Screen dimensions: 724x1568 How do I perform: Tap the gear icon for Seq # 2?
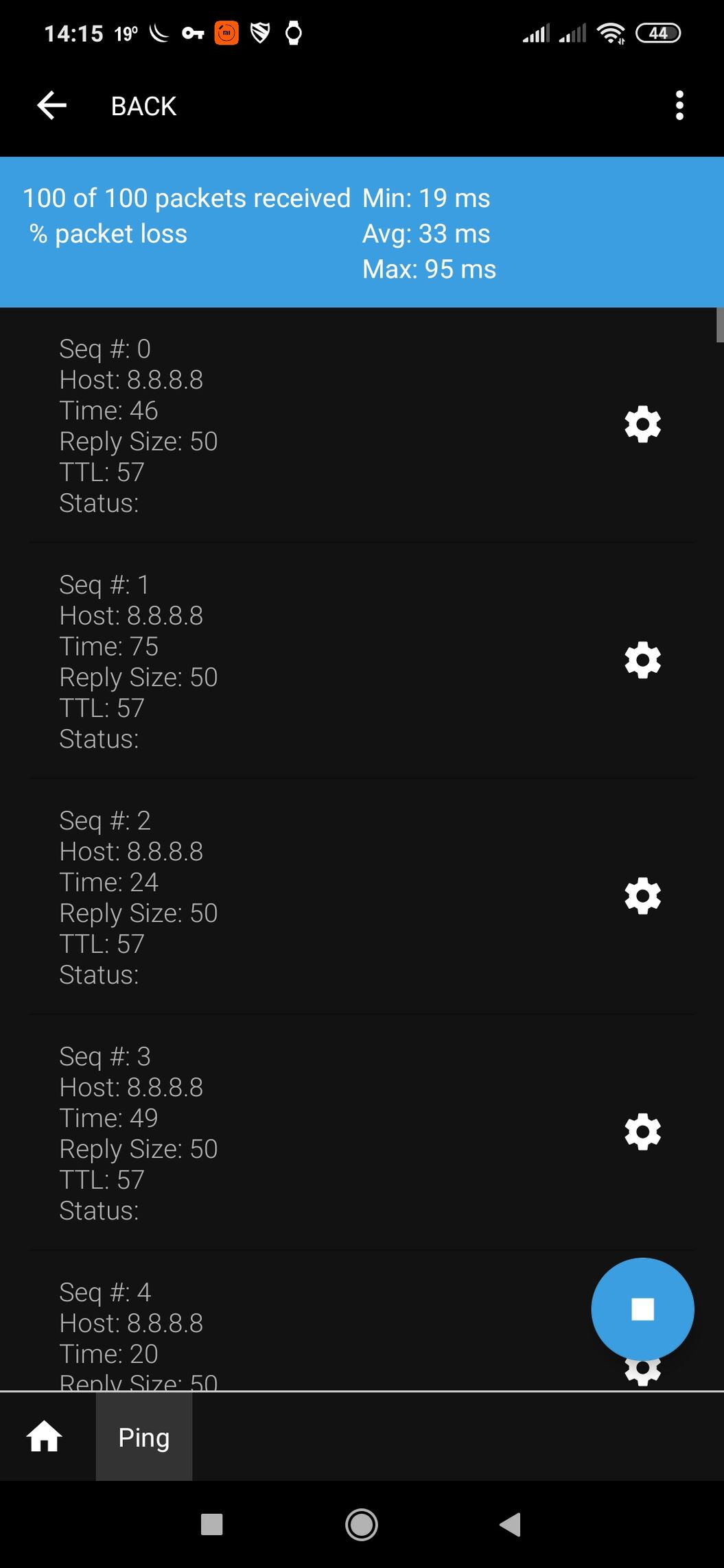click(x=642, y=896)
